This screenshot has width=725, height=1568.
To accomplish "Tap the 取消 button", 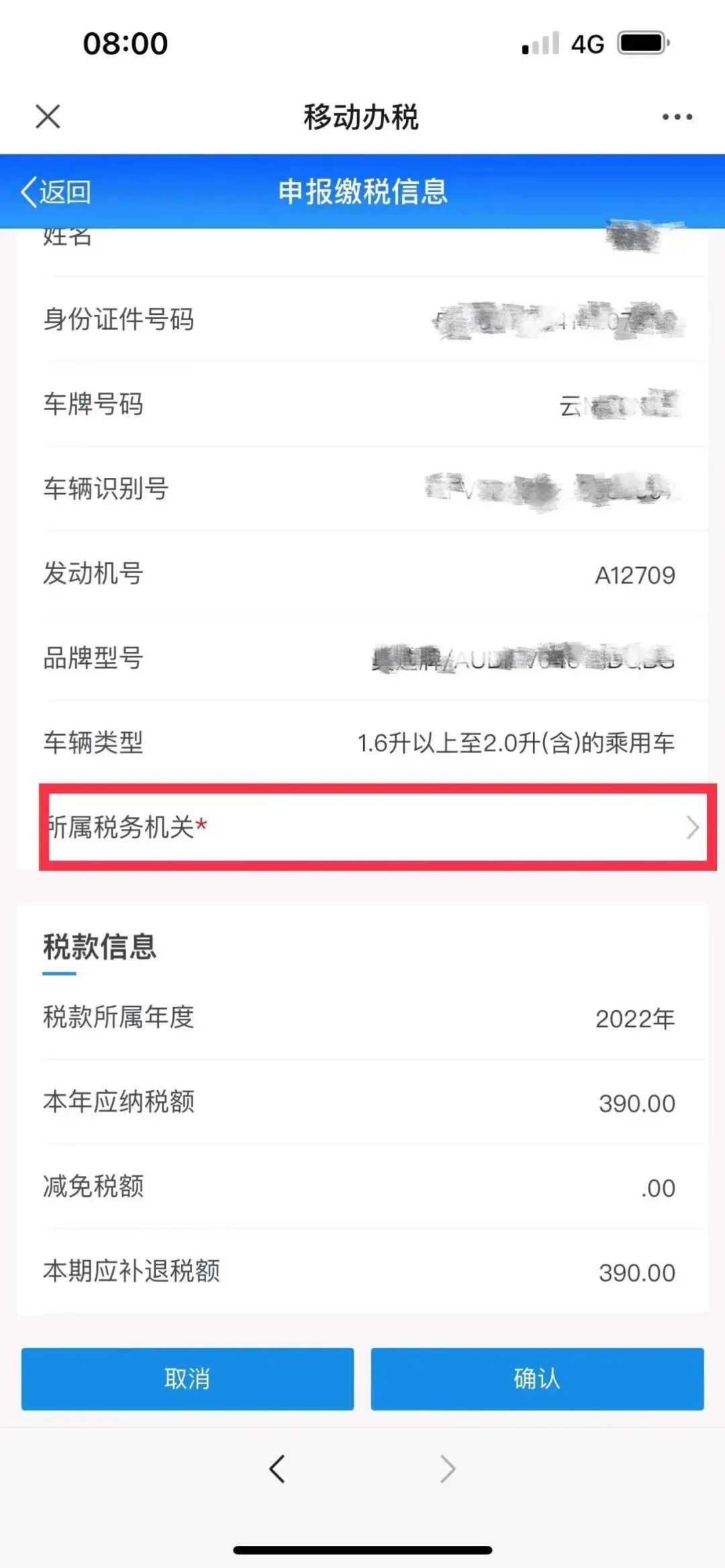I will pyautogui.click(x=187, y=1379).
